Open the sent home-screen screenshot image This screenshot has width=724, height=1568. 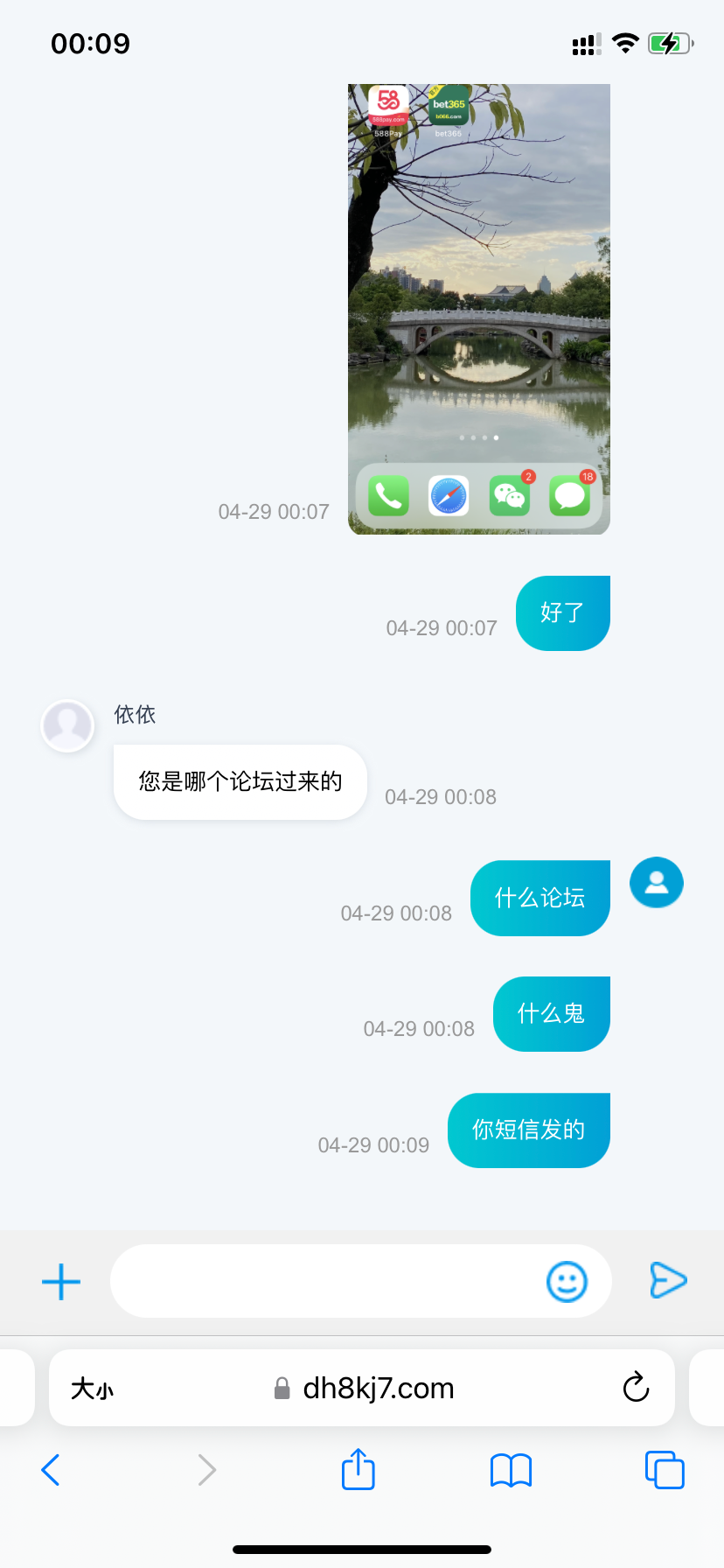[x=478, y=309]
